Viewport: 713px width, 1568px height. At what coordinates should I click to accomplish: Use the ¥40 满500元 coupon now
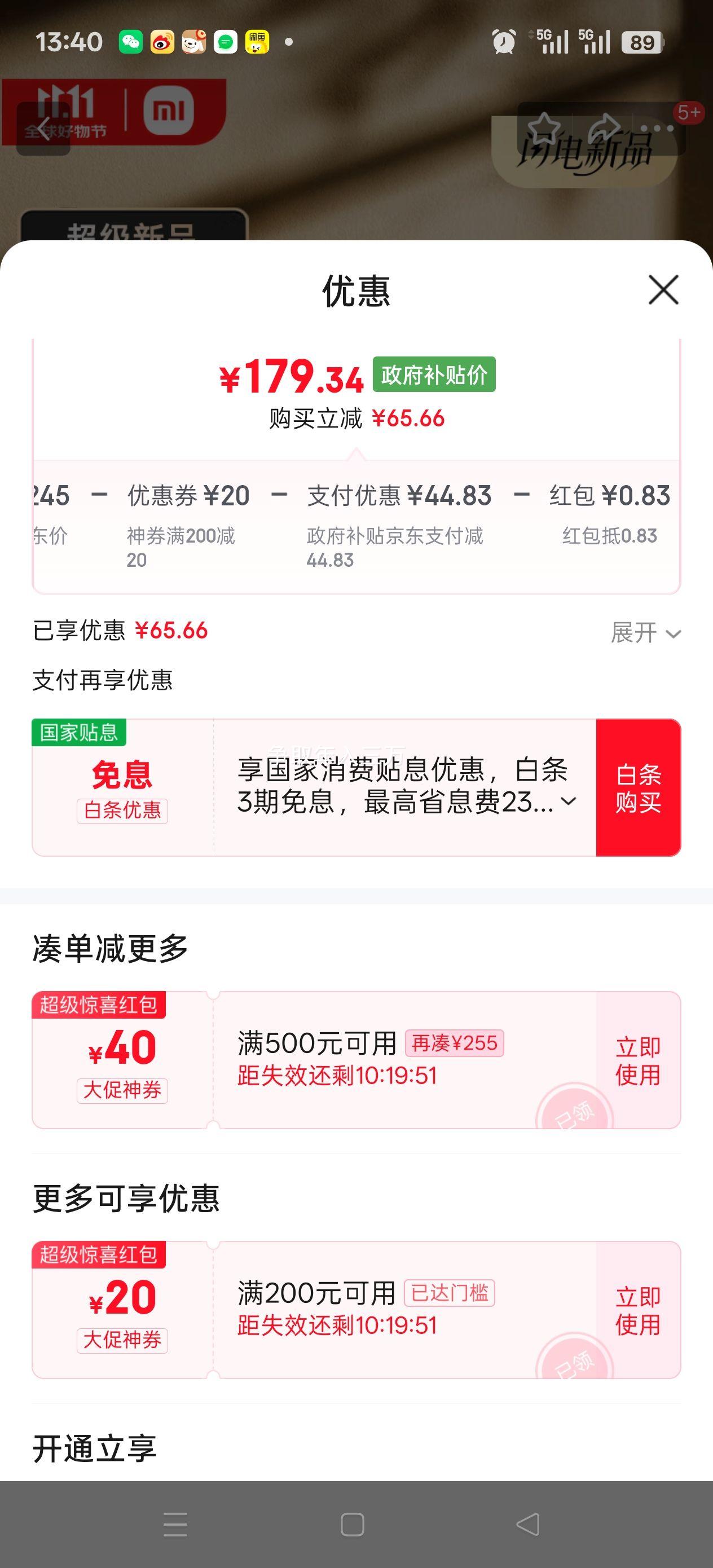(637, 1060)
